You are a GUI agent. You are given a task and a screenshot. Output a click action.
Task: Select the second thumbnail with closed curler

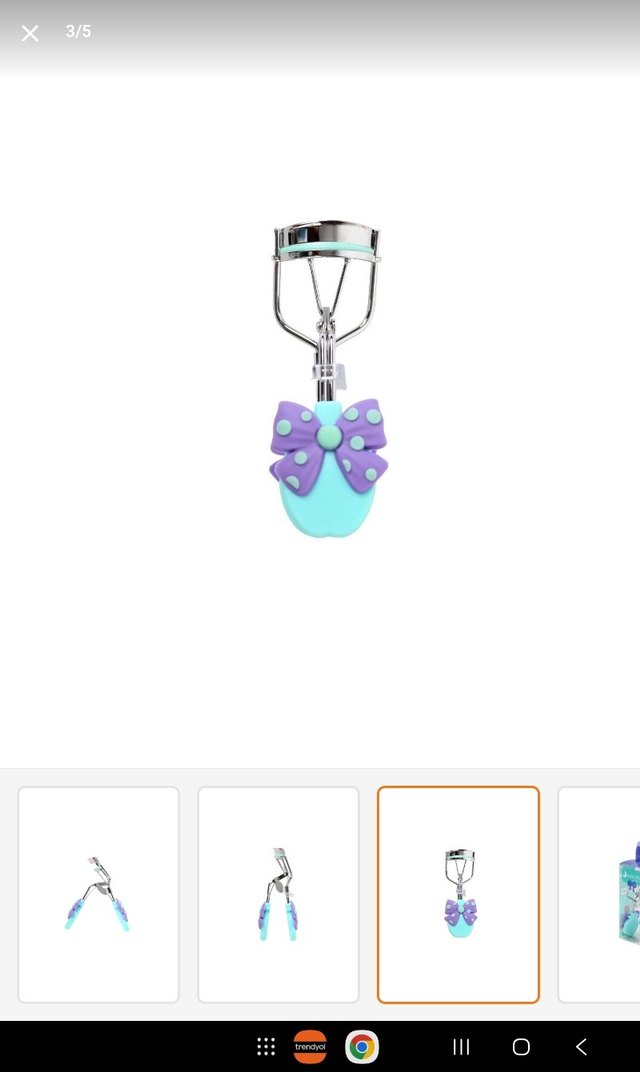tap(278, 894)
